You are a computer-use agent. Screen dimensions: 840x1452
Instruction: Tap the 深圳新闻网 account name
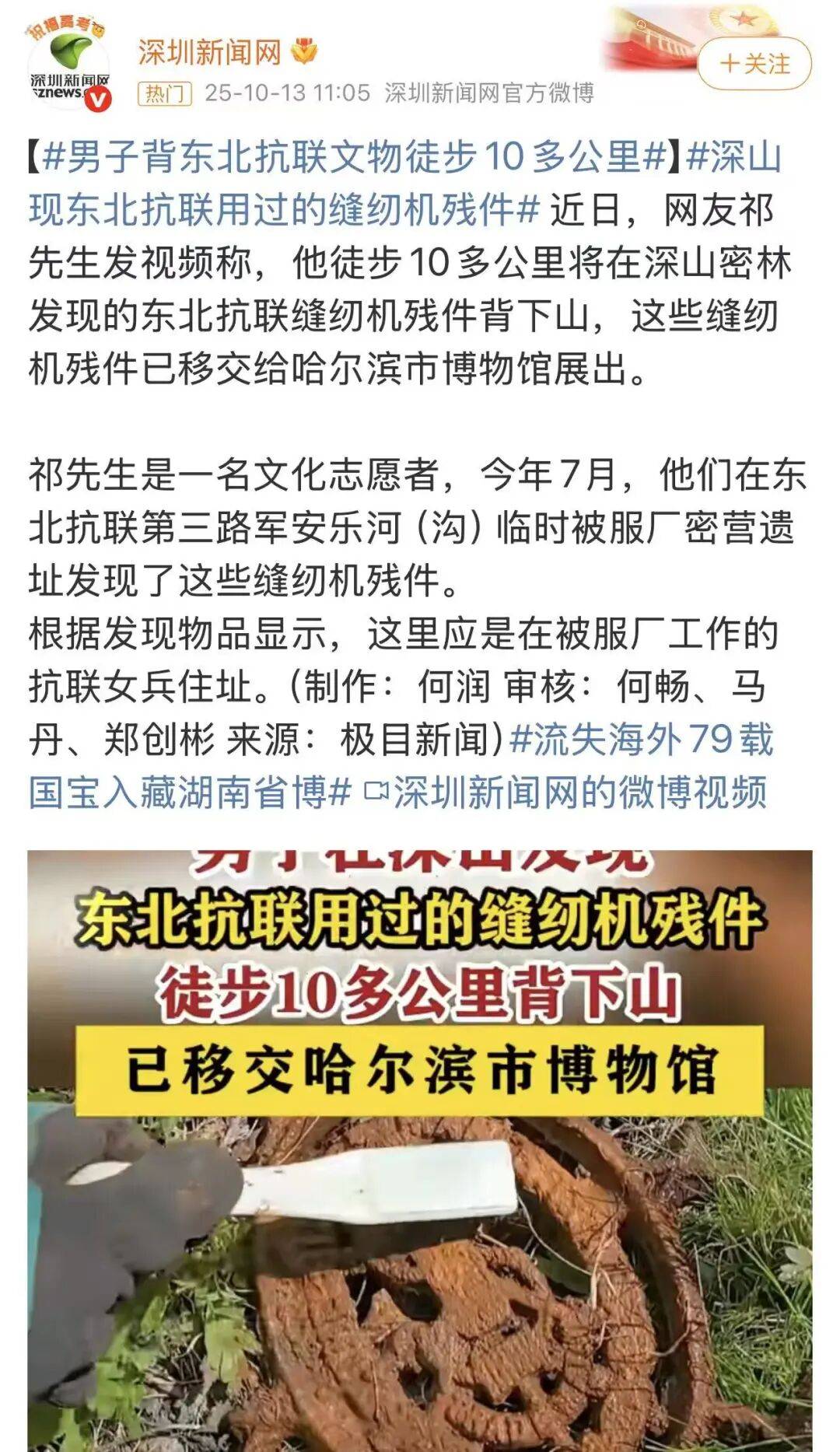(x=210, y=53)
